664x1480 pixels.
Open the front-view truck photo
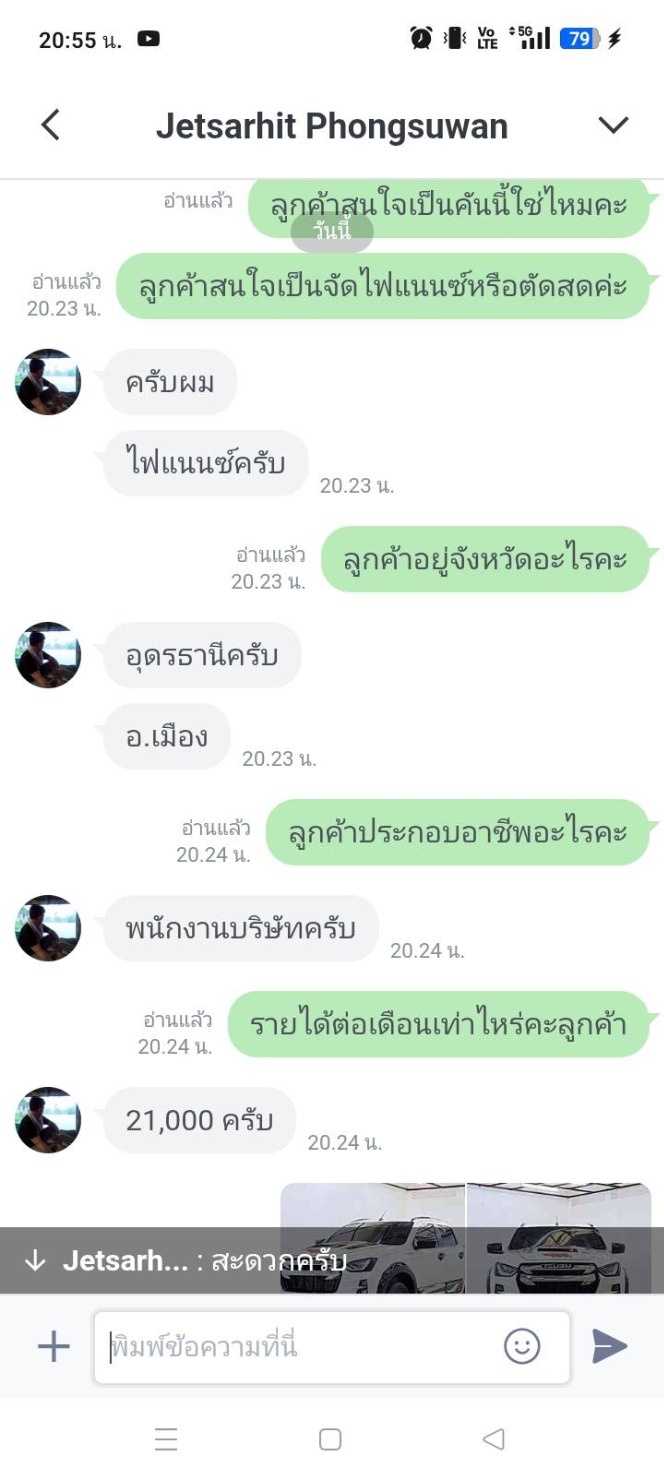(x=558, y=1208)
